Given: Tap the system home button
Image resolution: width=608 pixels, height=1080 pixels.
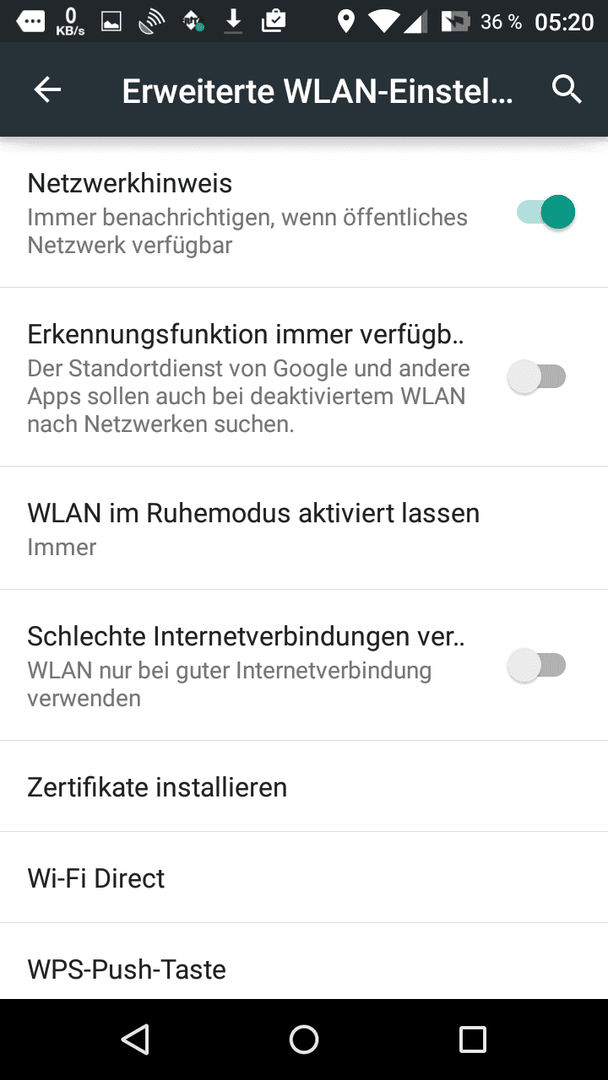Looking at the screenshot, I should pyautogui.click(x=304, y=1039).
